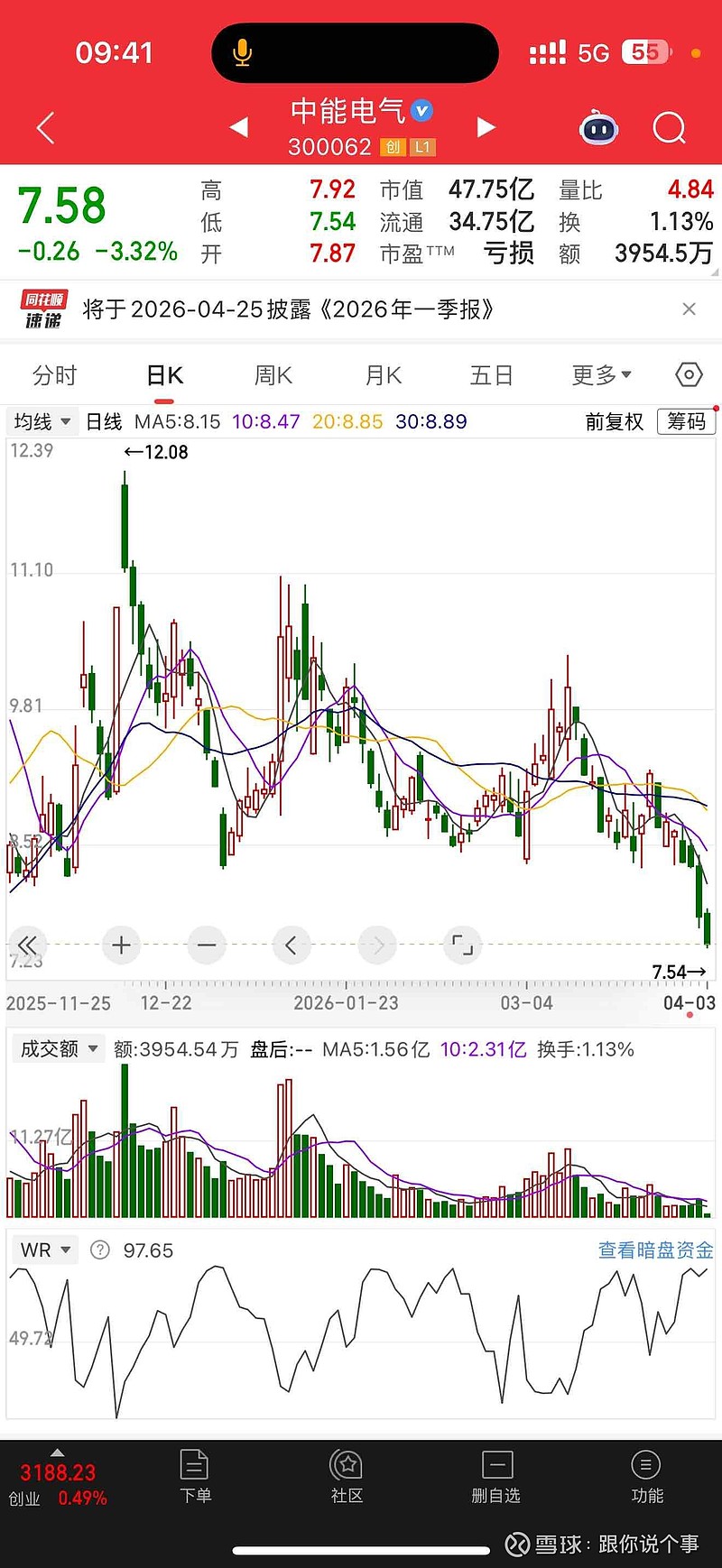Open the 成交额 indicator dropdown
Viewport: 722px width, 1568px height.
[x=59, y=1049]
